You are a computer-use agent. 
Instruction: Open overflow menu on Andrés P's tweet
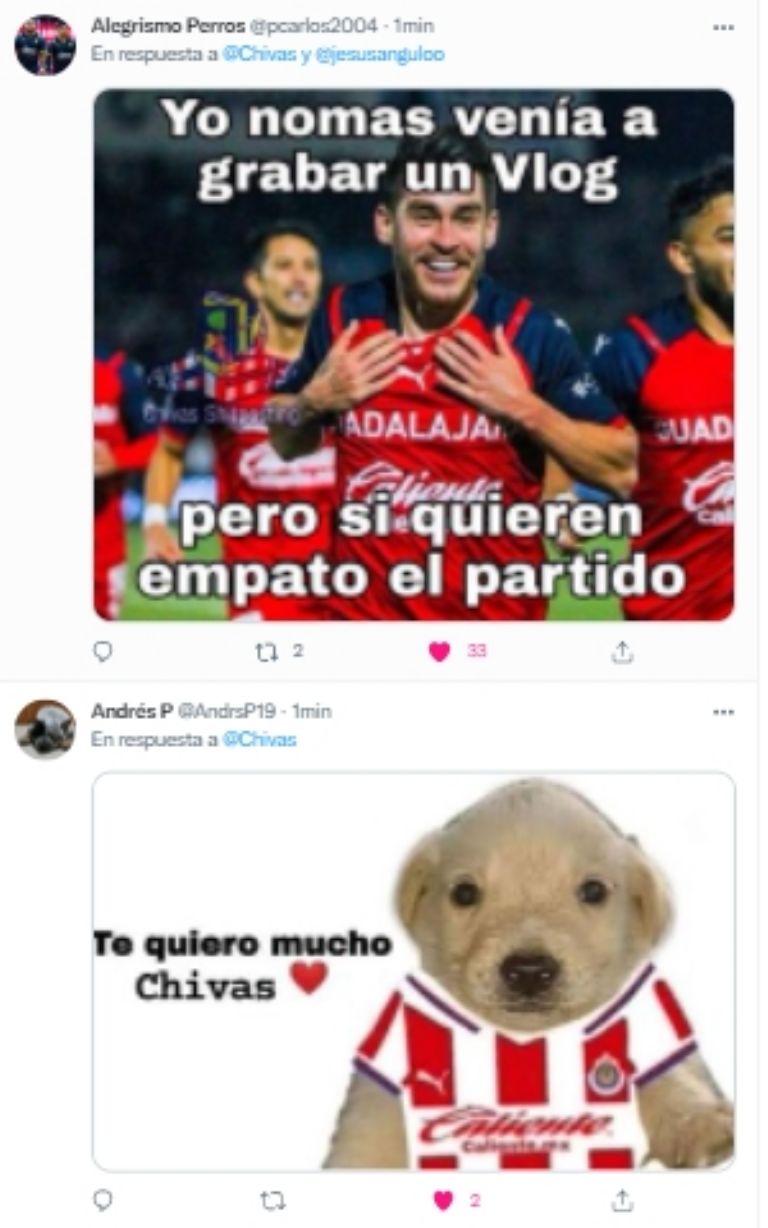pos(723,712)
